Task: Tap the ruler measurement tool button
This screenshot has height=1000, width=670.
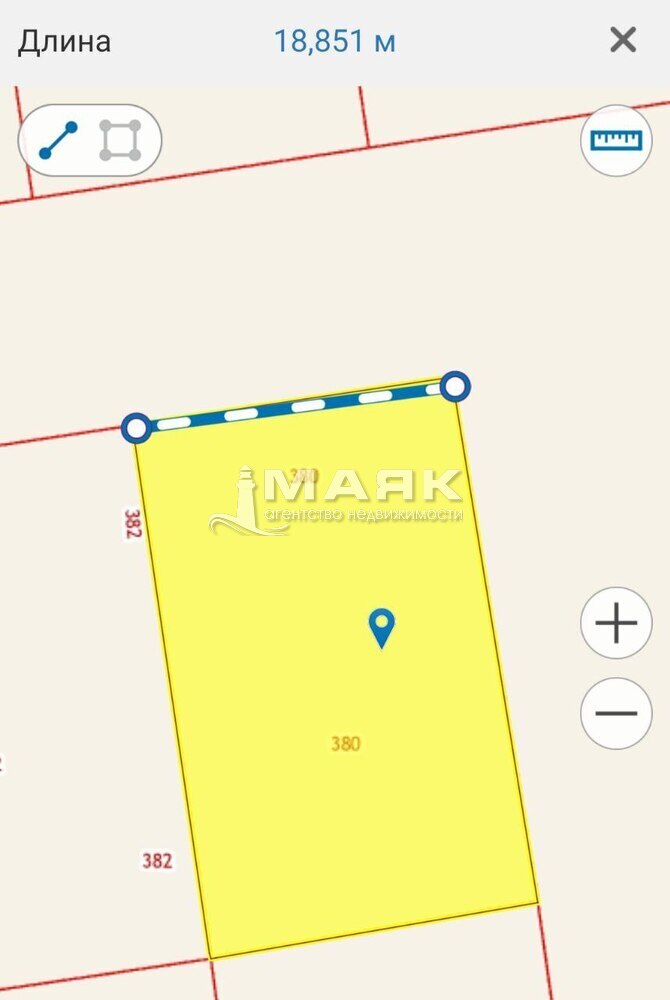Action: tap(616, 140)
